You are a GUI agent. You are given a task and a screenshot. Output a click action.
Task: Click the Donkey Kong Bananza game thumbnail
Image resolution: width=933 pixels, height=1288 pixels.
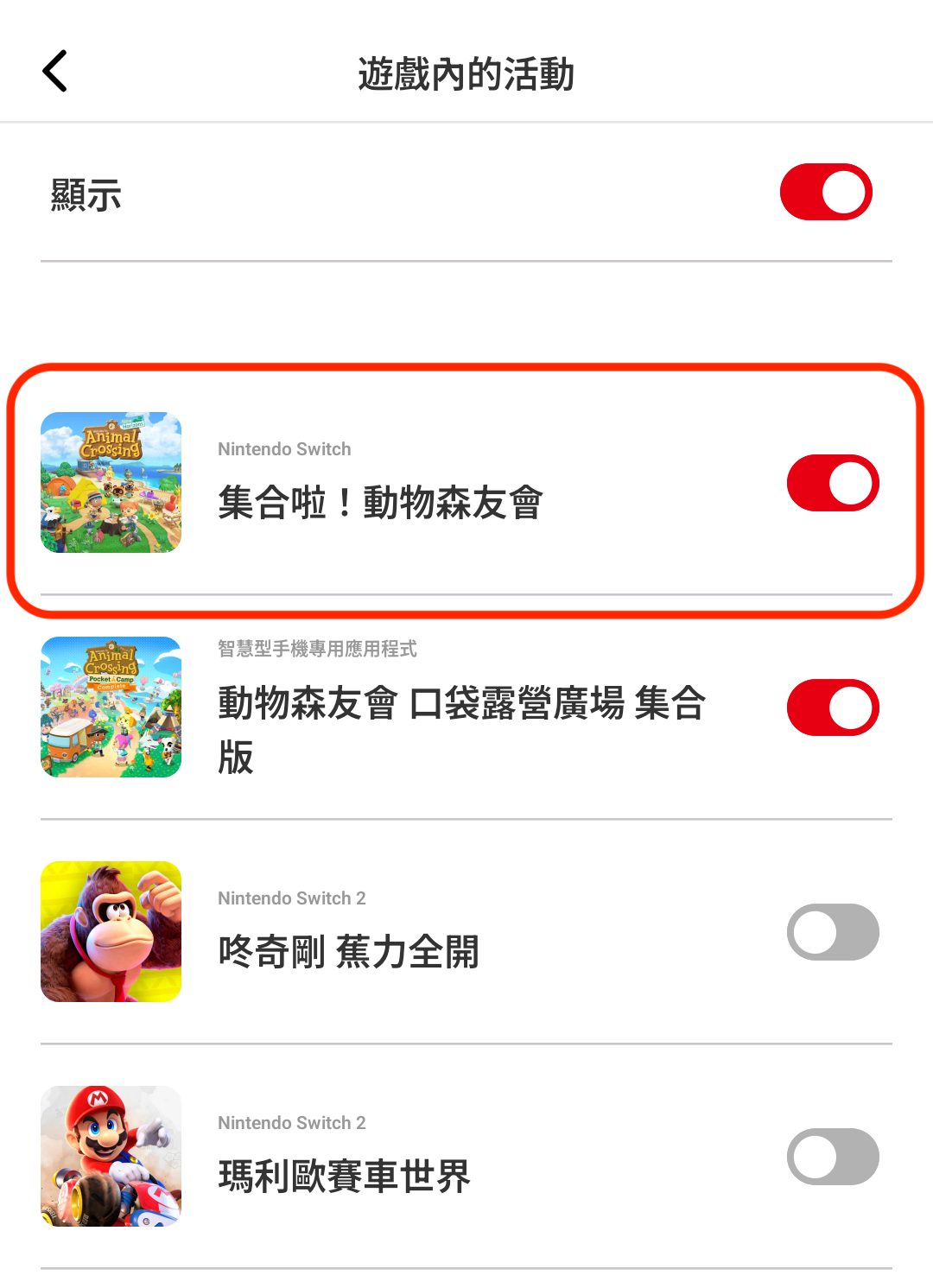[x=111, y=931]
